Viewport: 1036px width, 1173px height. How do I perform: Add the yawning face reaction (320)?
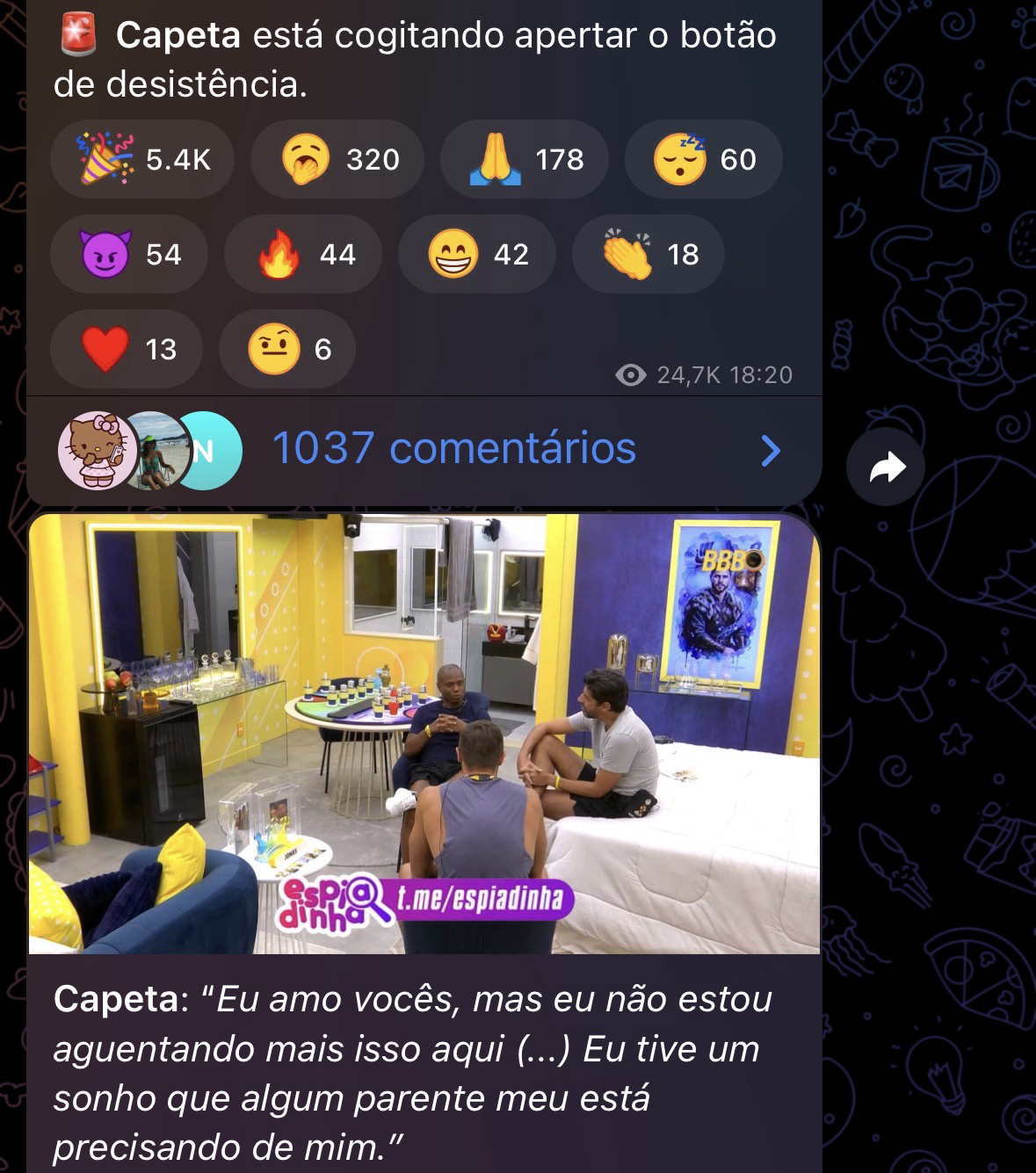click(337, 159)
